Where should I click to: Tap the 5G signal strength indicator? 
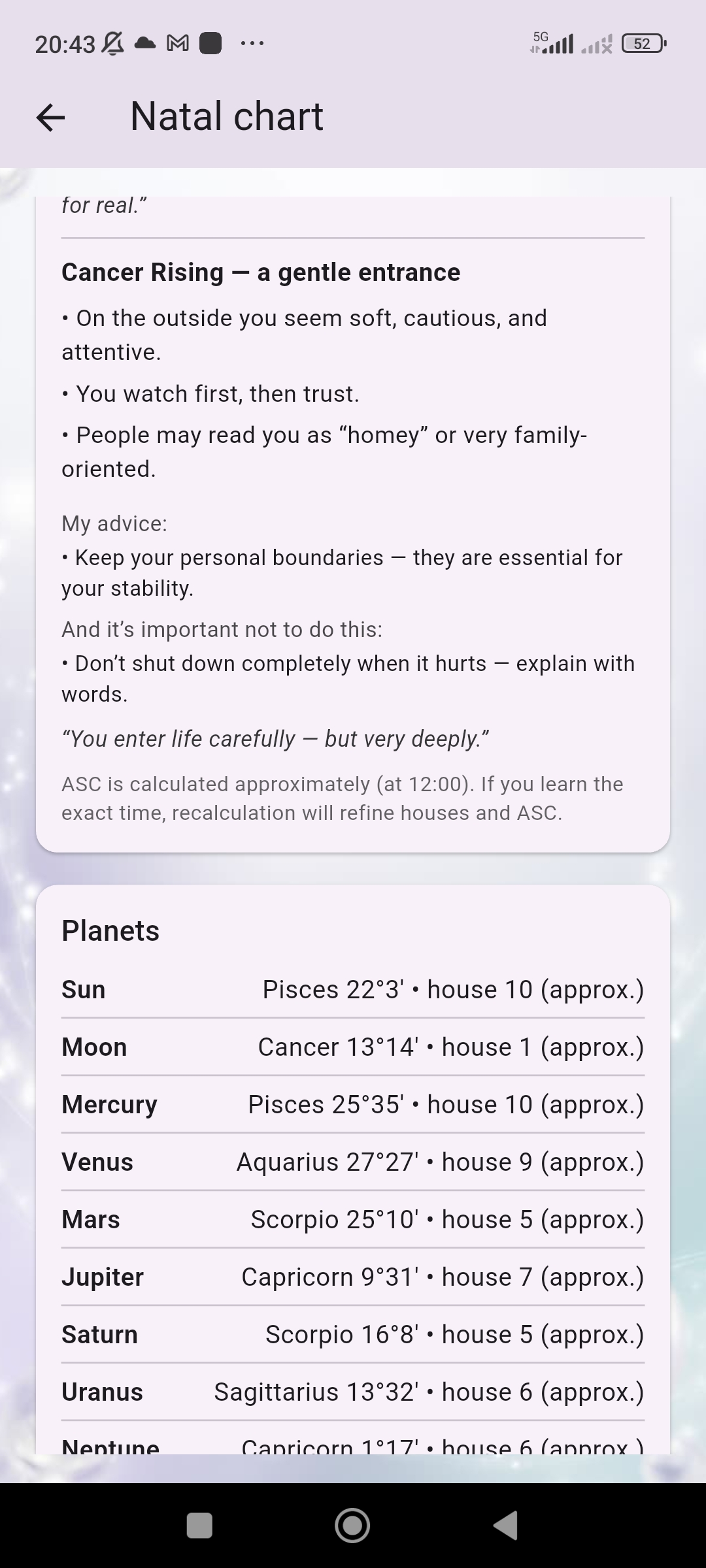coord(554,42)
